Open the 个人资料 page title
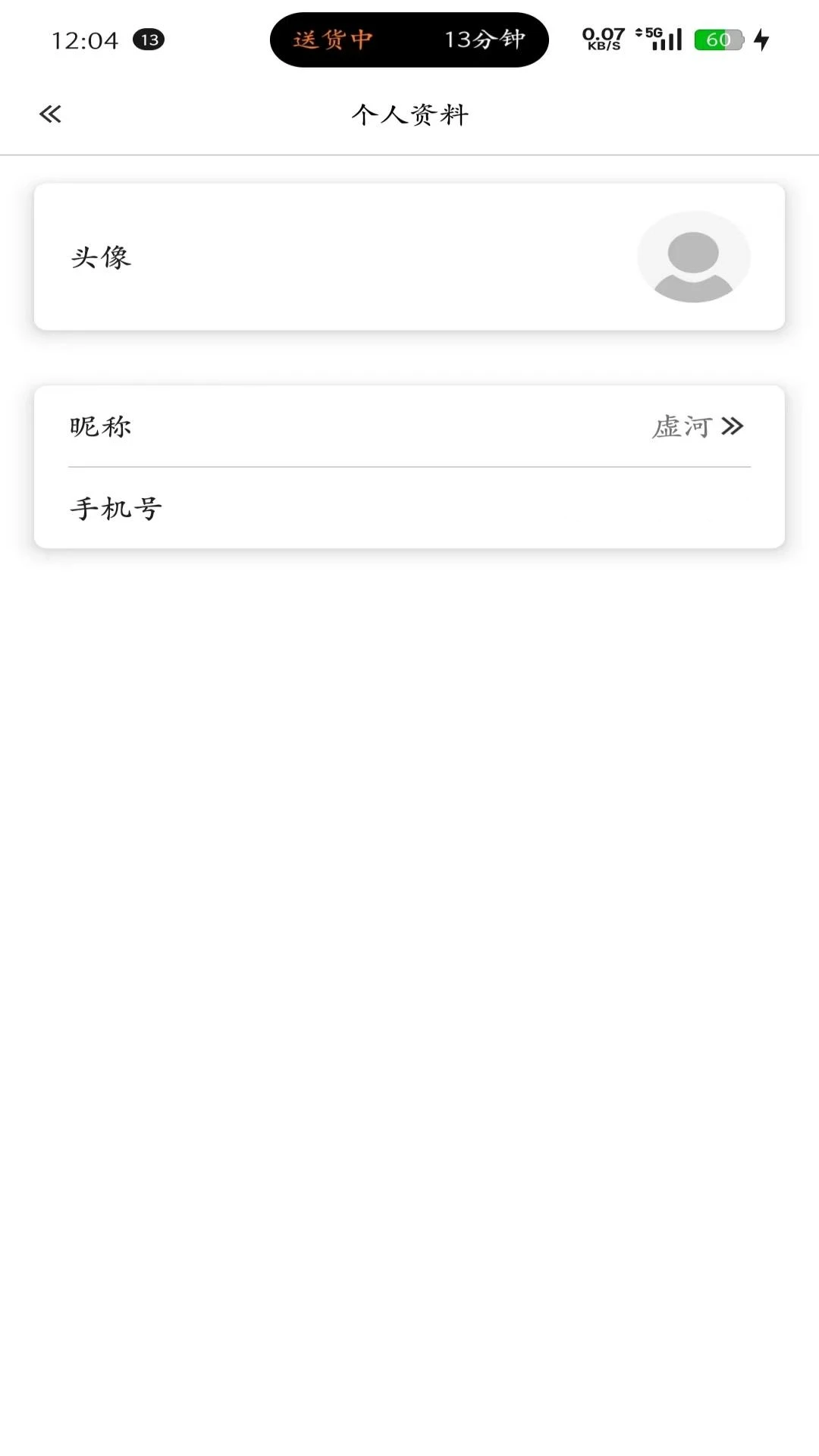The height and width of the screenshot is (1456, 819). (409, 115)
